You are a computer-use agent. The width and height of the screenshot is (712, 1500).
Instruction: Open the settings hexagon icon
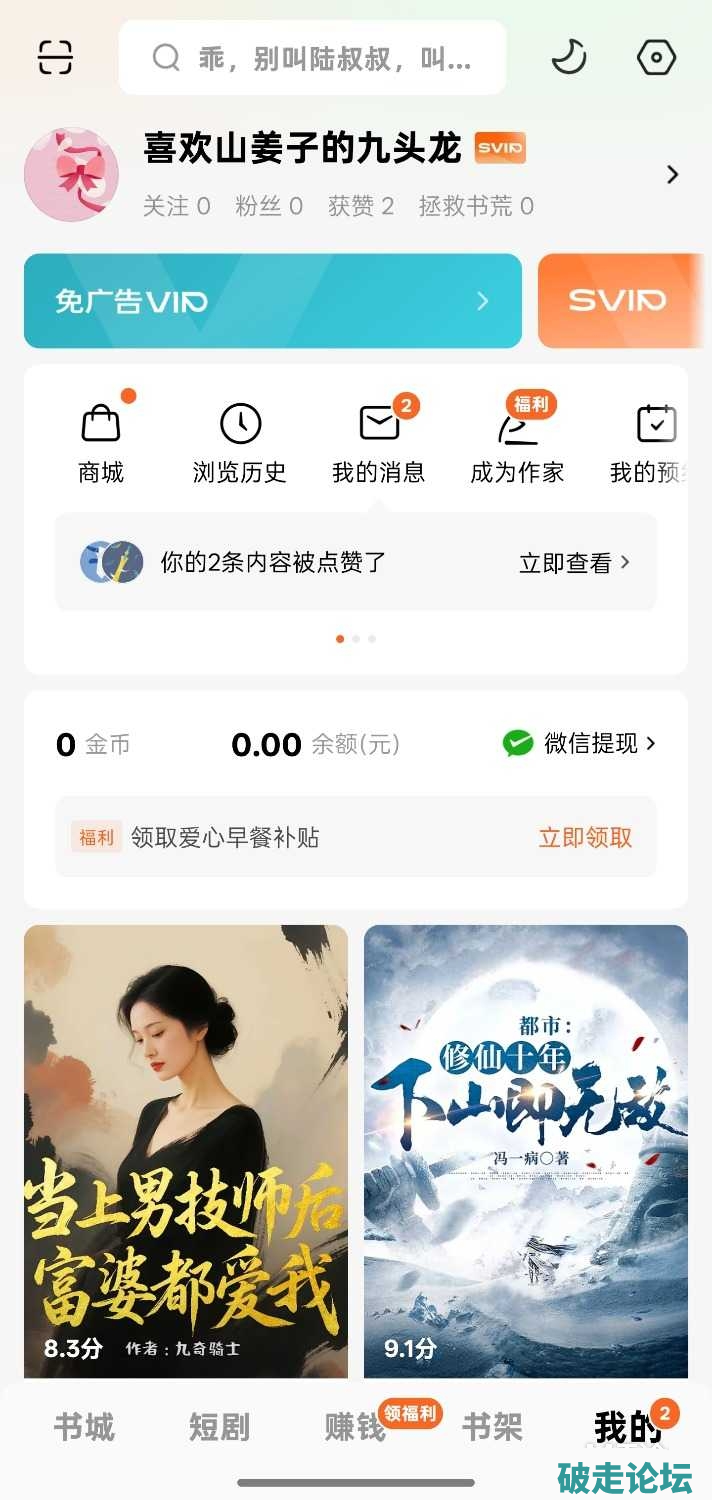pyautogui.click(x=656, y=58)
